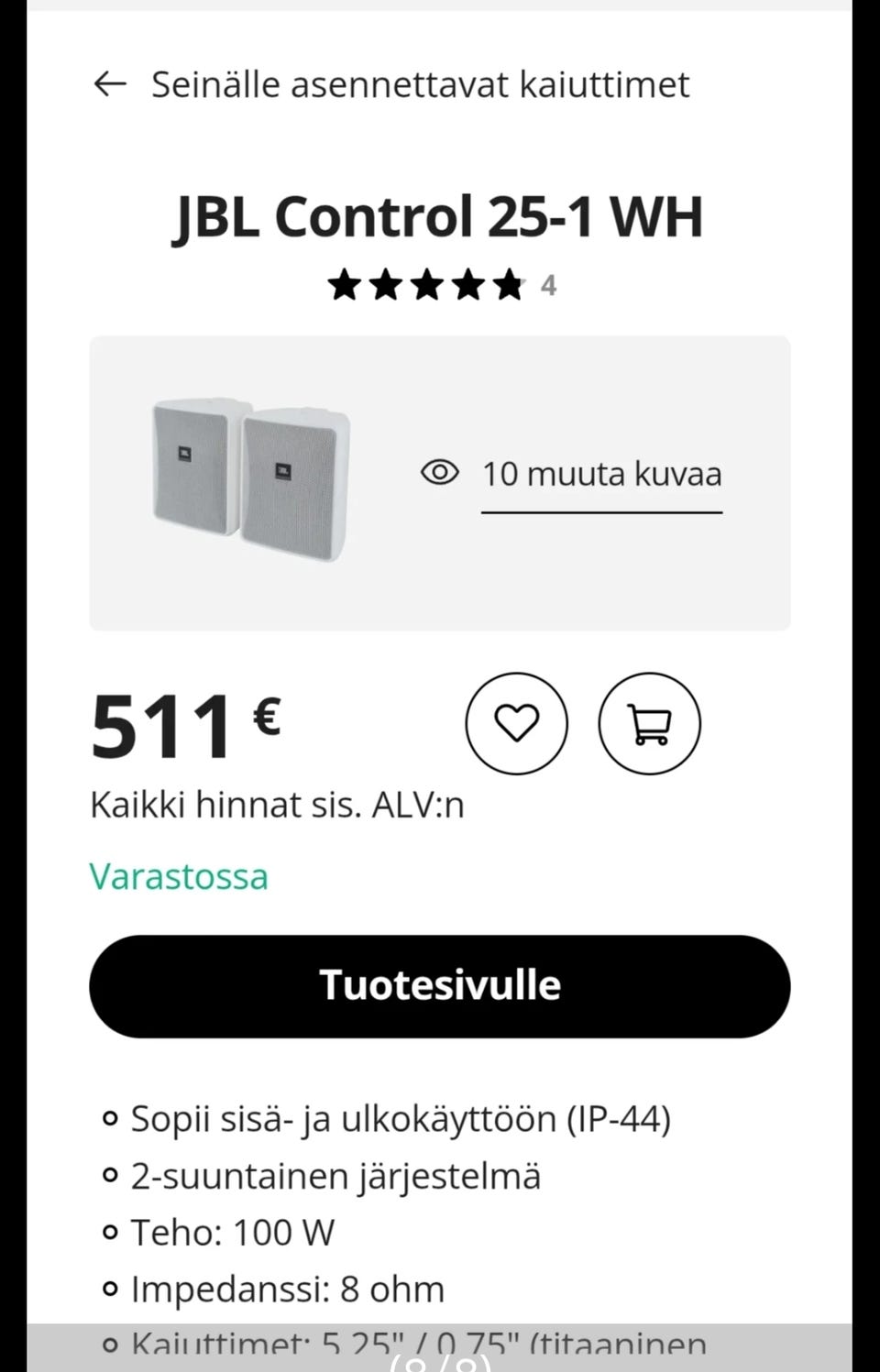Click the Seinälle asennettavat kaiuttimet breadcrumb
This screenshot has height=1372, width=880.
[x=420, y=84]
